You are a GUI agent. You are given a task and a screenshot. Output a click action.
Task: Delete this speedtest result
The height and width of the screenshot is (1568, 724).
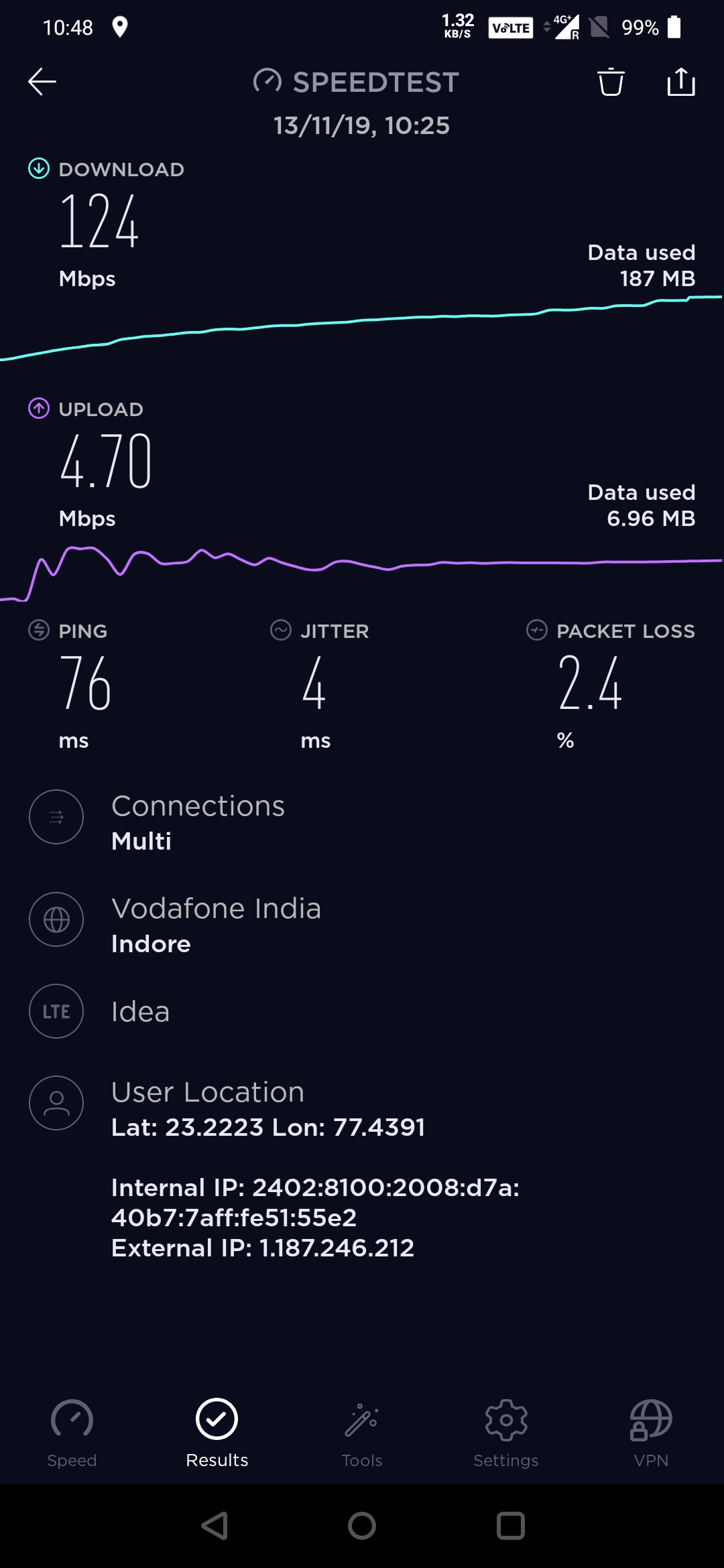pos(611,82)
